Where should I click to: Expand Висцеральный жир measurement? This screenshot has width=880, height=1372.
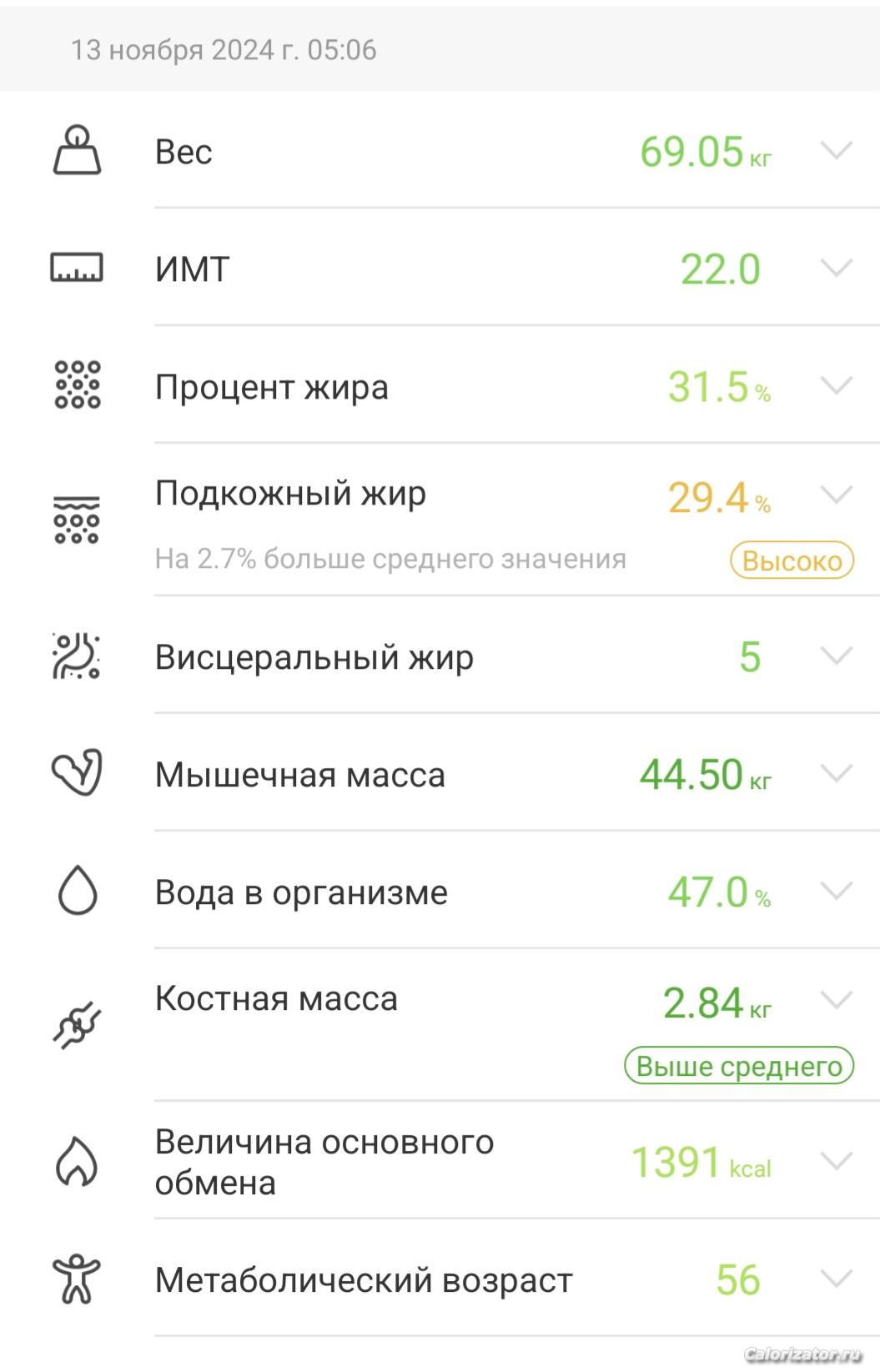click(x=836, y=656)
